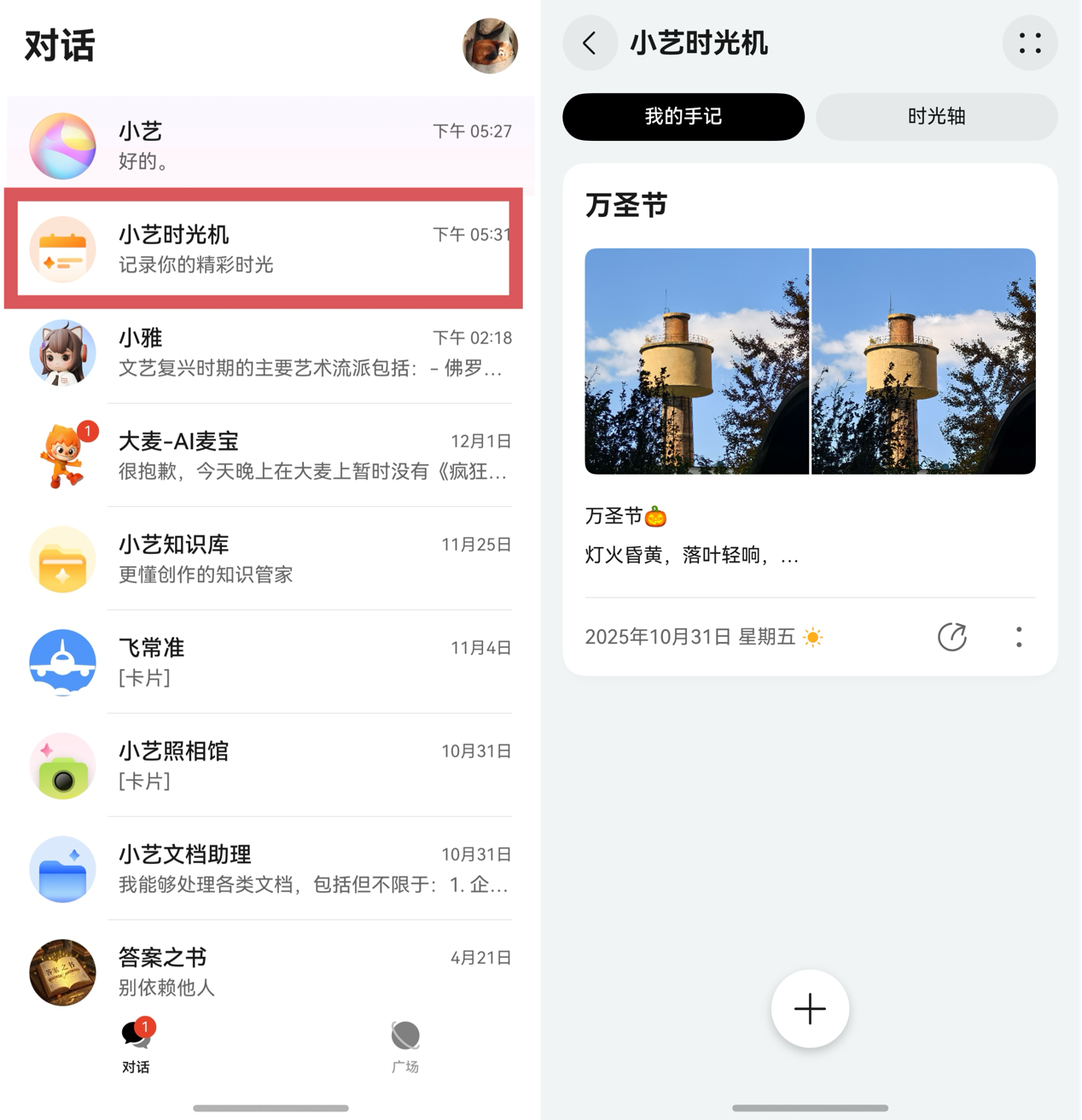Open 小艺知识库 knowledge assistant
This screenshot has width=1082, height=1120.
[x=256, y=558]
